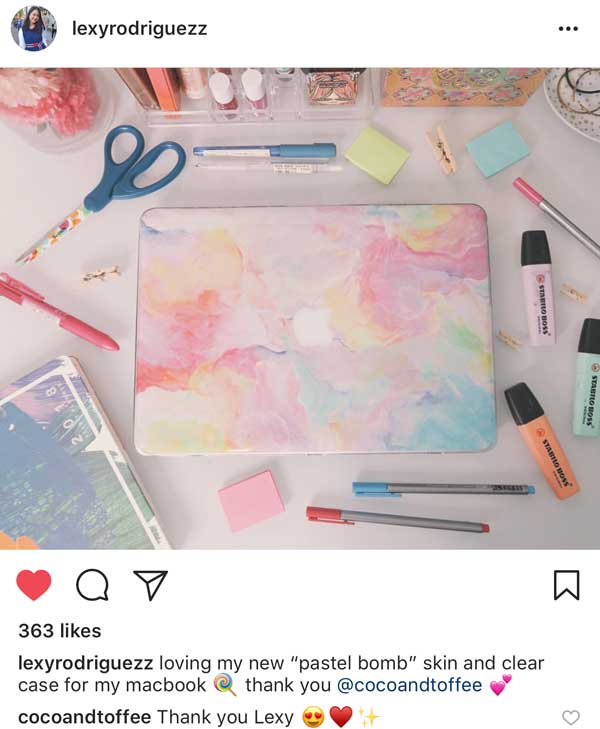Open lexyrodriguezz's profile picture

33,28
